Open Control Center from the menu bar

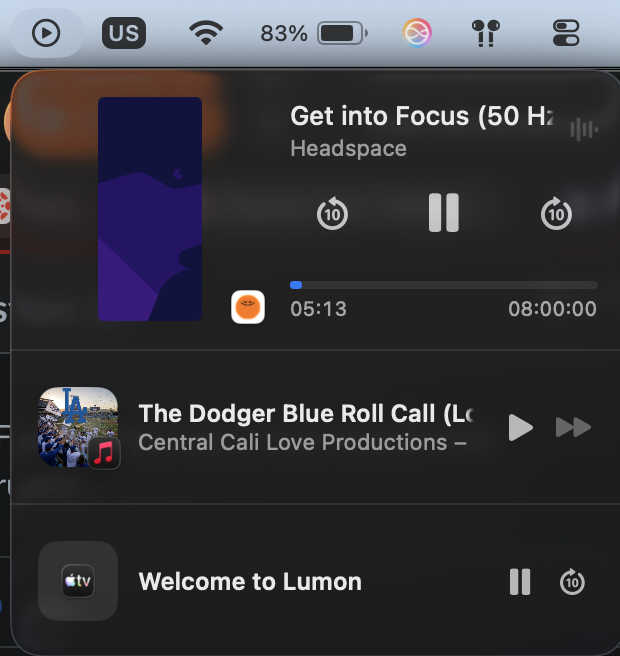pyautogui.click(x=566, y=33)
